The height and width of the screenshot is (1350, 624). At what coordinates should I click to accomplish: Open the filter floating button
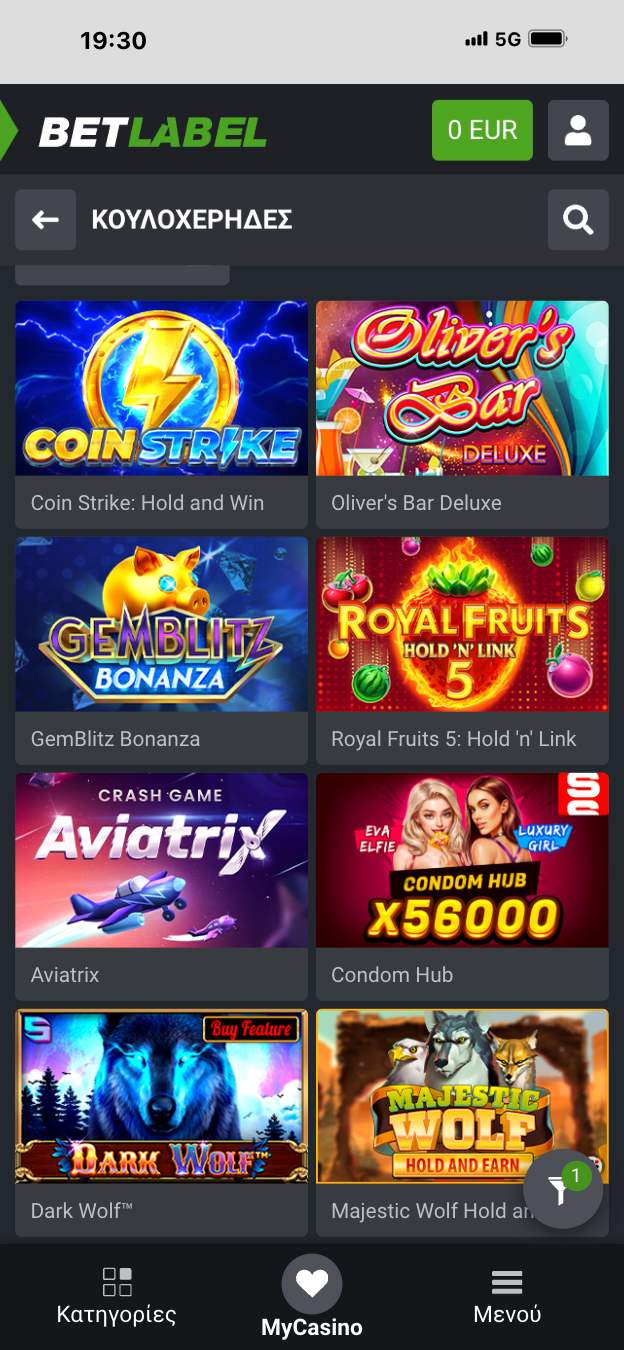tap(563, 1188)
